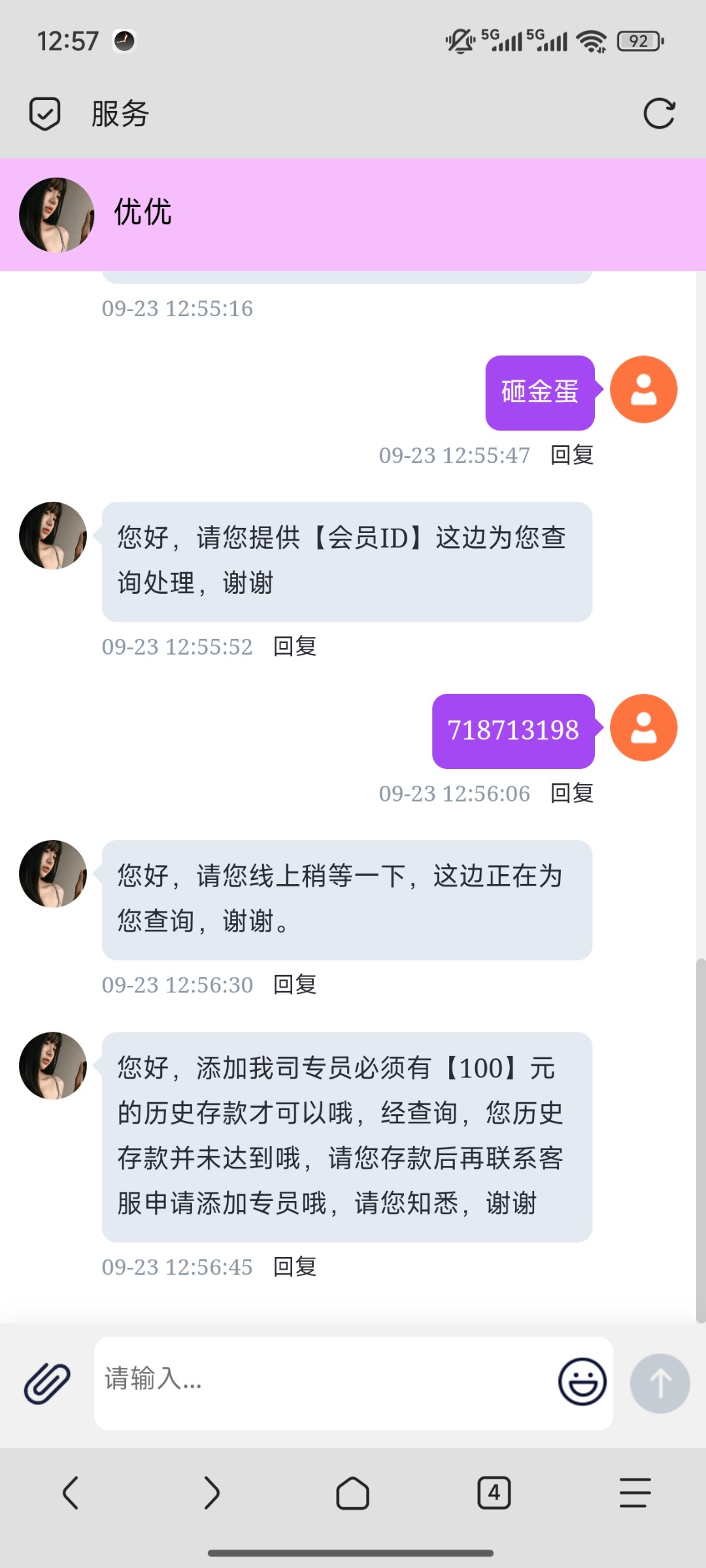This screenshot has height=1568, width=706.
Task: Open the browser tab counter showing 4
Action: (494, 1493)
